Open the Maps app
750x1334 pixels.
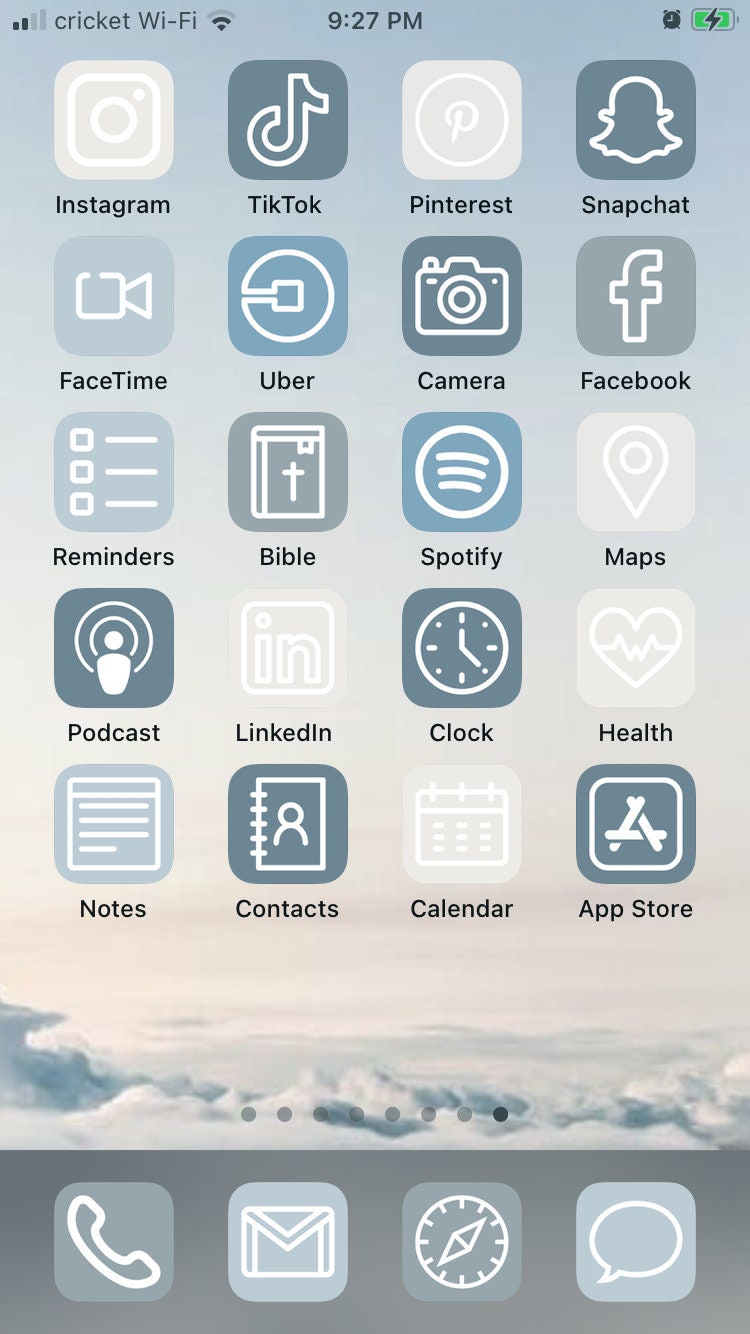(x=636, y=472)
